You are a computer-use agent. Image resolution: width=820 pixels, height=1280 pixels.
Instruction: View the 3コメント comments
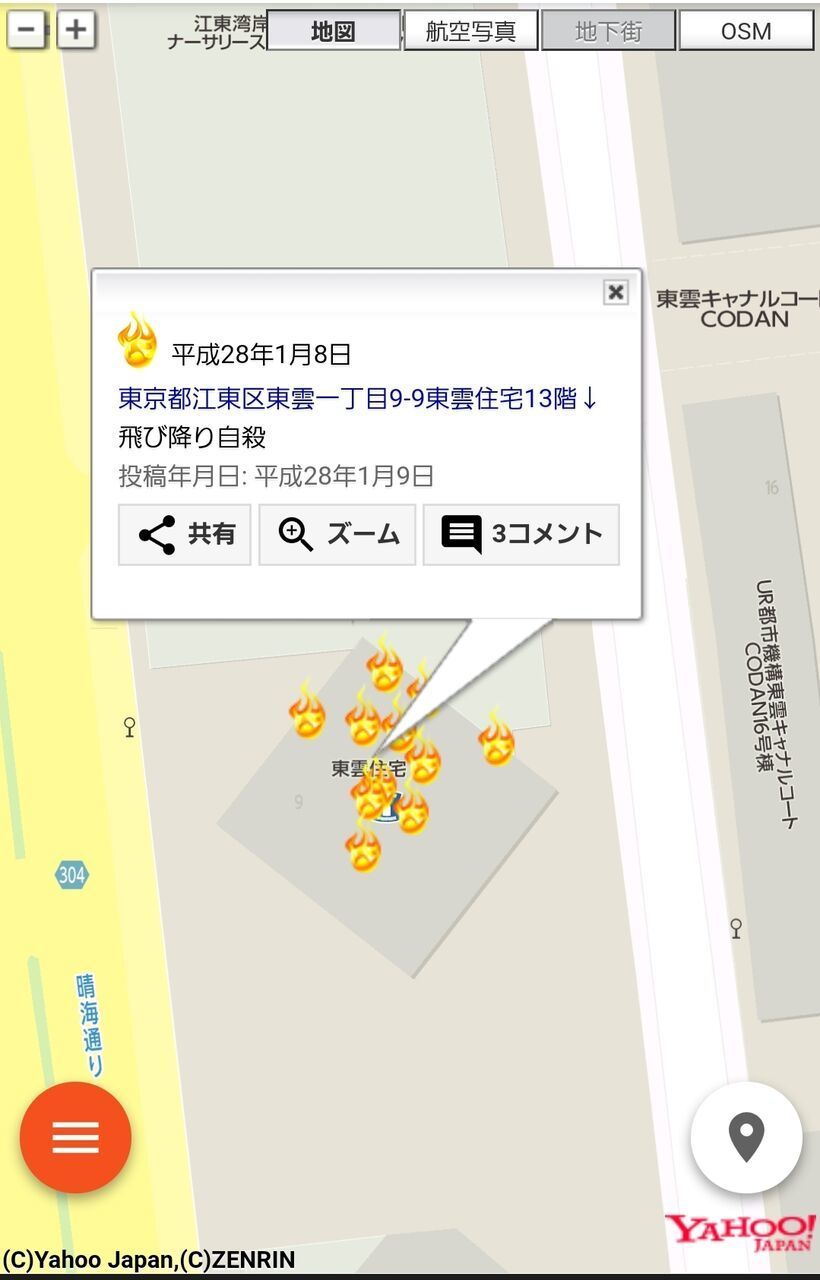521,534
